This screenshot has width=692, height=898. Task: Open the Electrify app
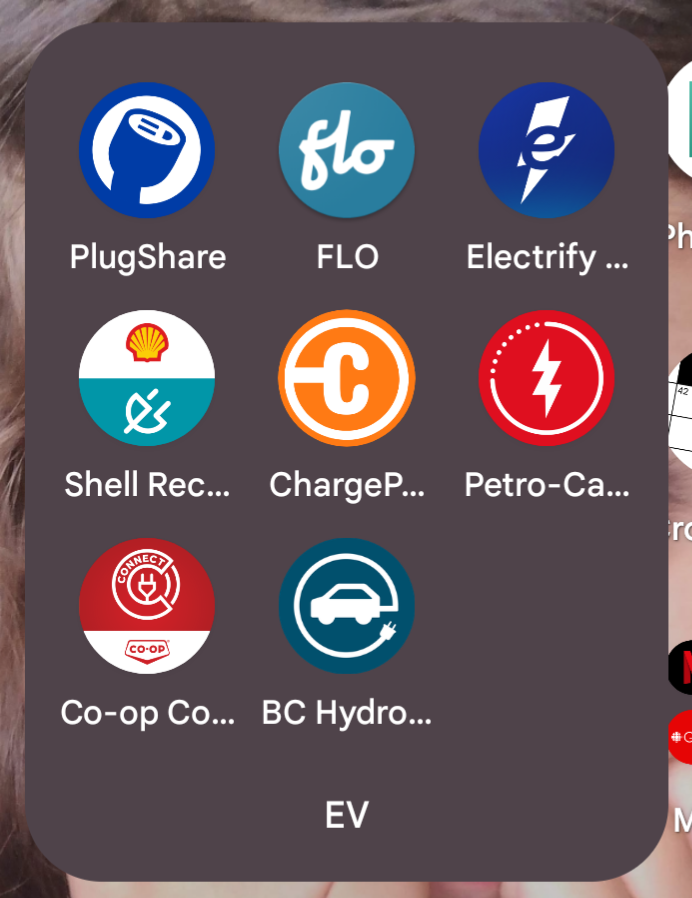point(546,150)
